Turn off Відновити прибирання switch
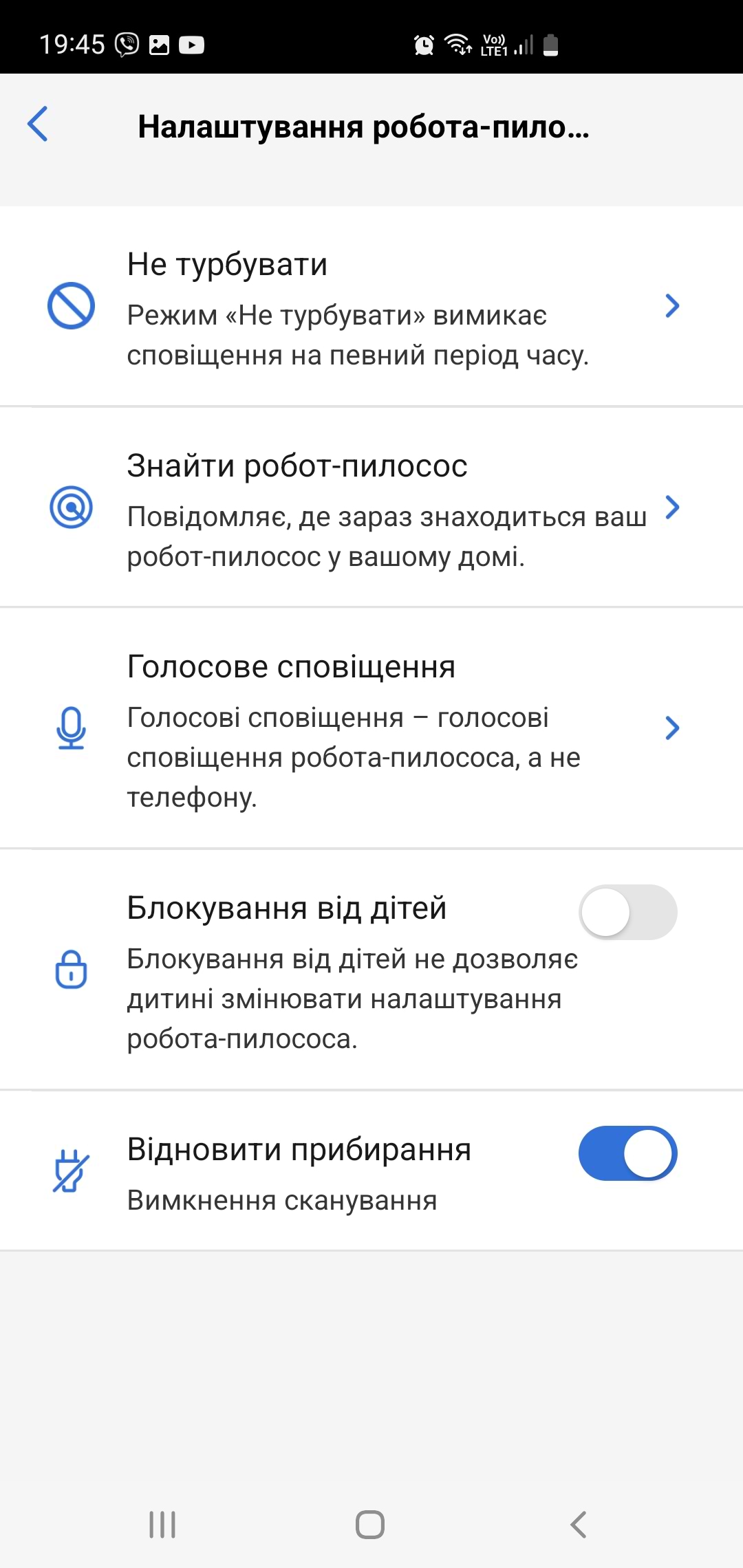The height and width of the screenshot is (1568, 743). tap(627, 1153)
